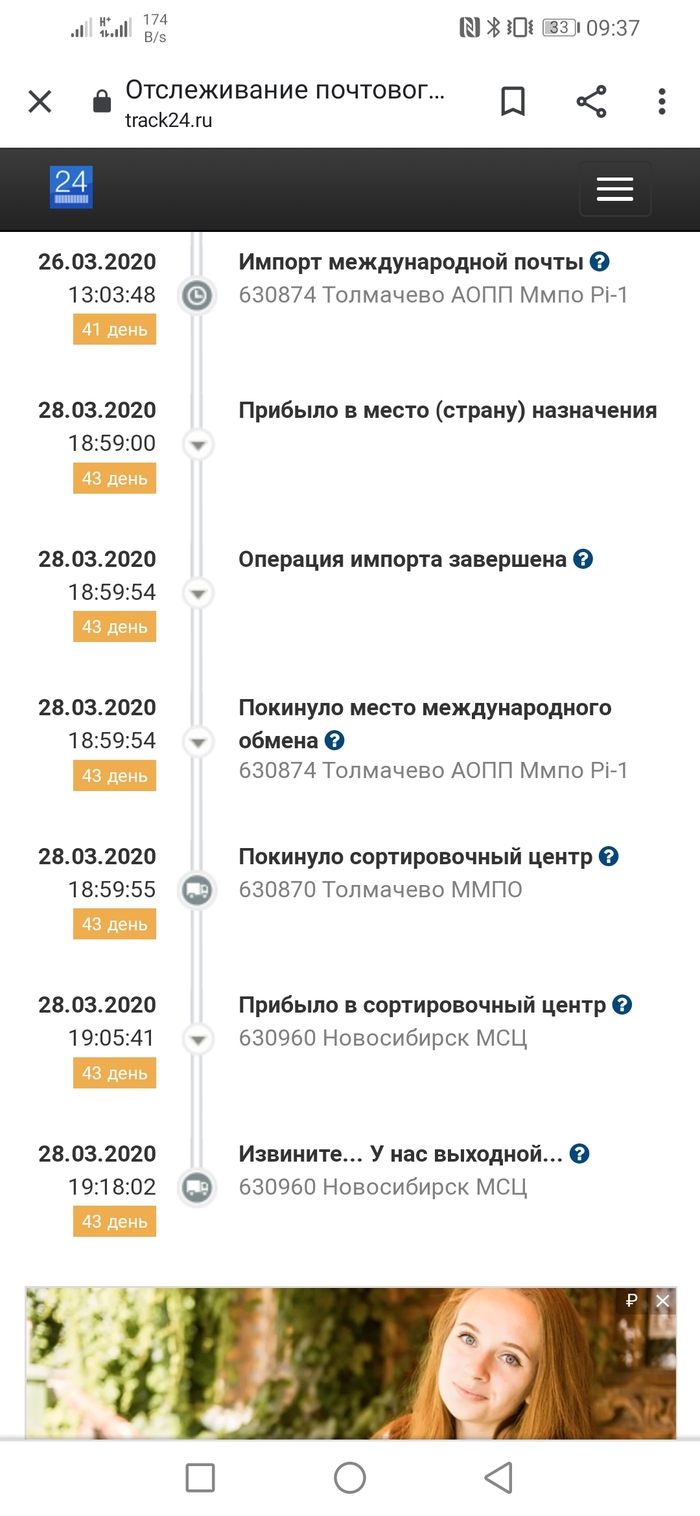Show help for Операция импорта завершена
This screenshot has height=1516, width=700.
pyautogui.click(x=584, y=559)
